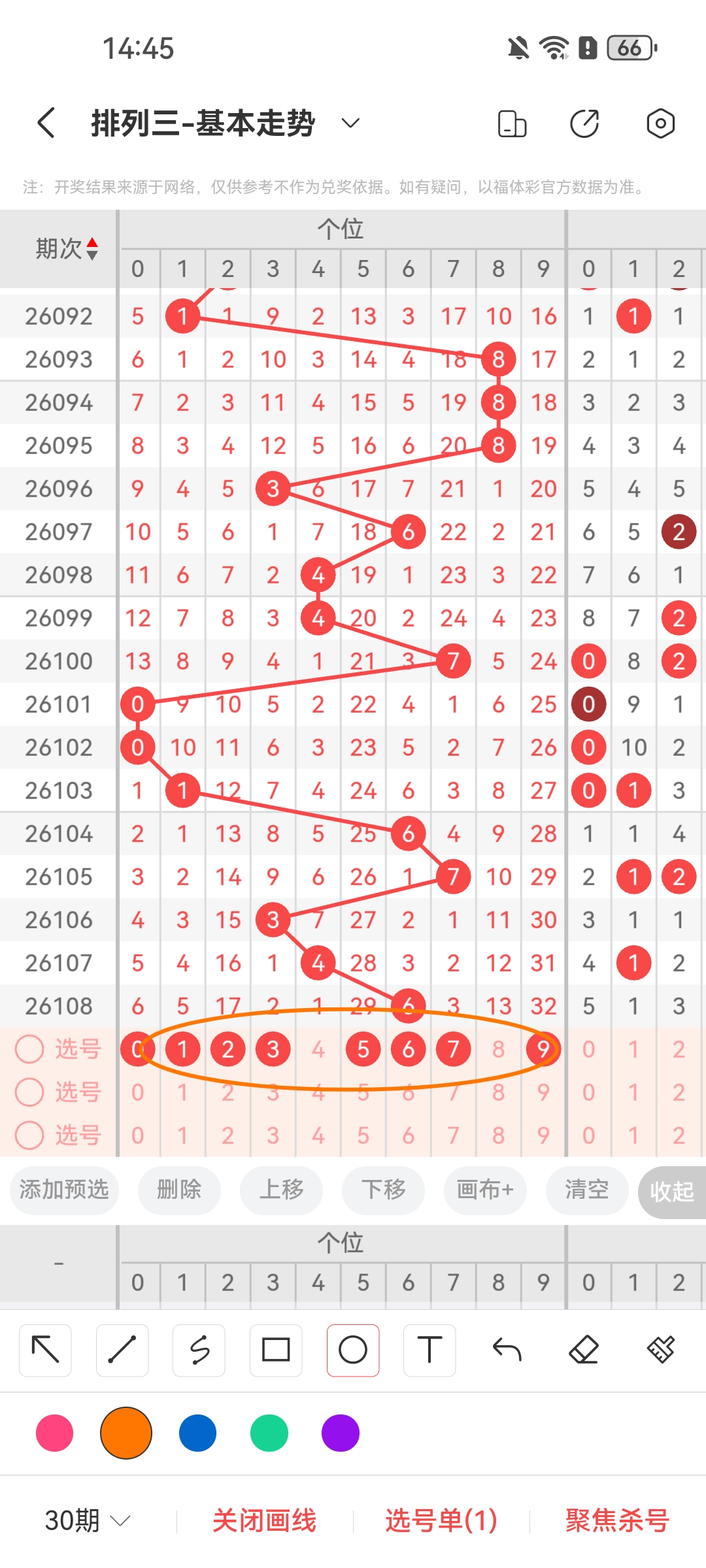Tap 画布+ button
Viewport: 706px width, 1568px height.
tap(485, 1190)
